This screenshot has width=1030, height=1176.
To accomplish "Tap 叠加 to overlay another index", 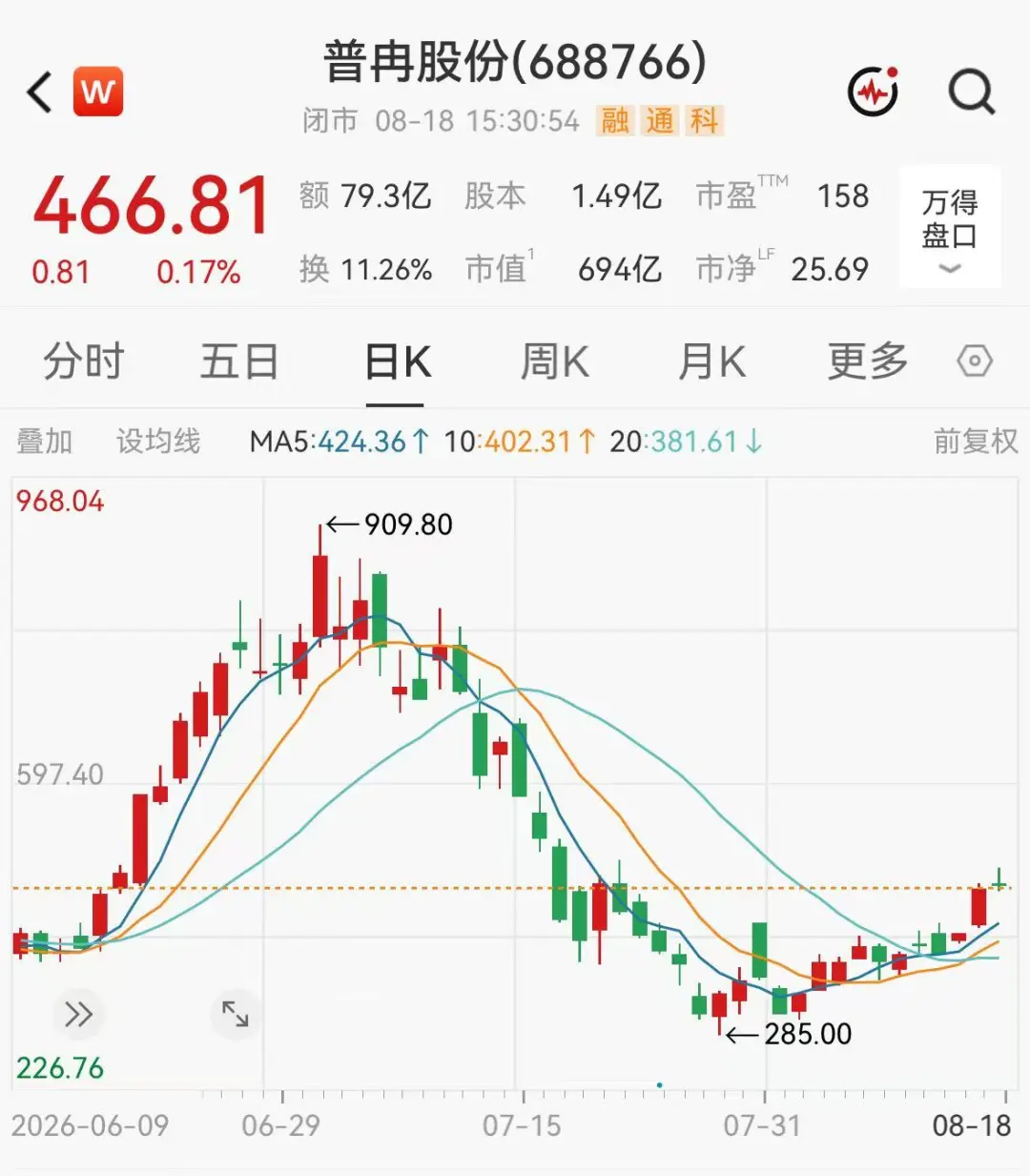I will pyautogui.click(x=44, y=441).
